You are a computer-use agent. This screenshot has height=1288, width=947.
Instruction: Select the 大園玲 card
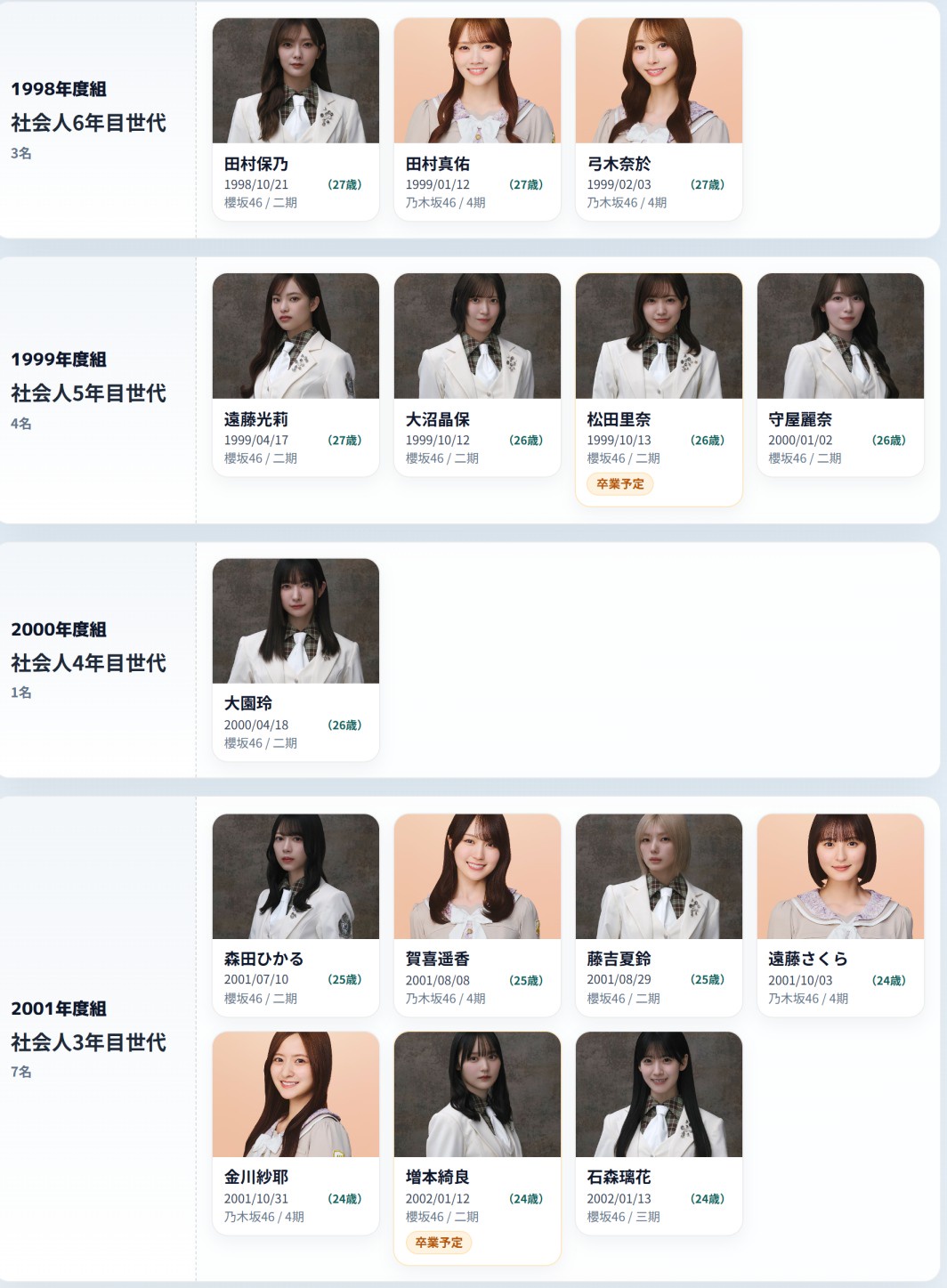(295, 660)
